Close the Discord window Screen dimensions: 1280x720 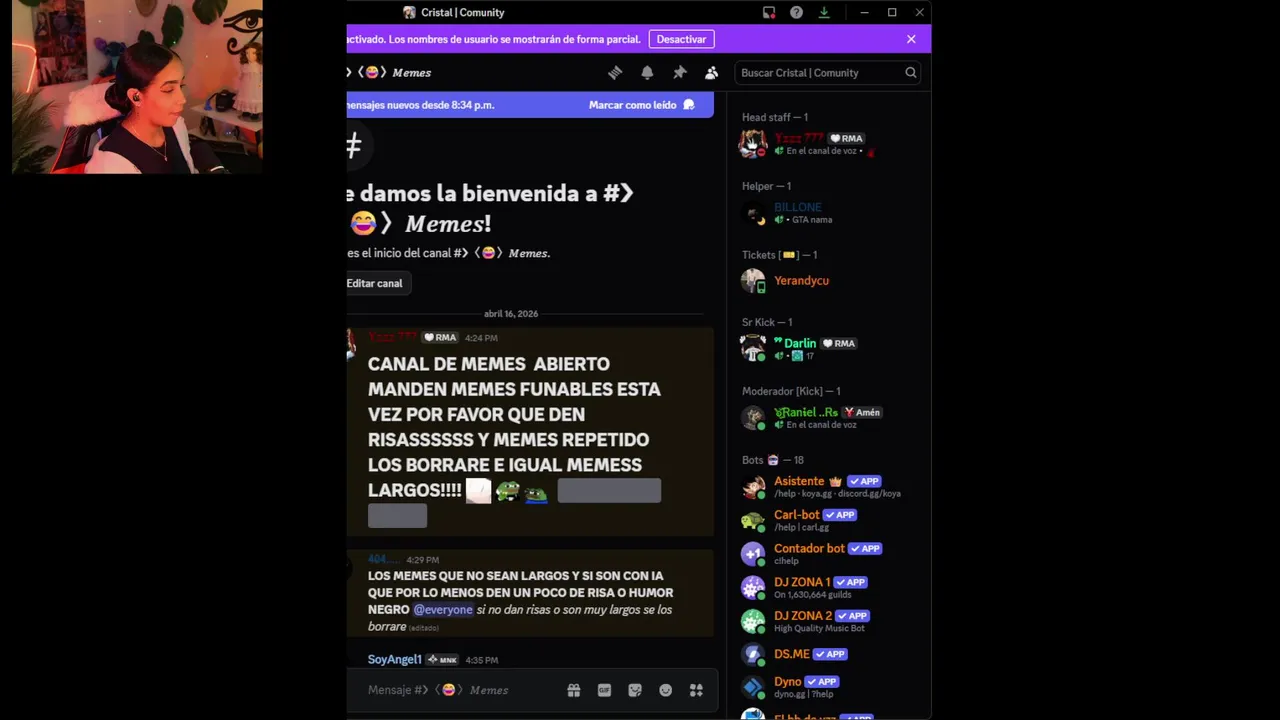(919, 12)
